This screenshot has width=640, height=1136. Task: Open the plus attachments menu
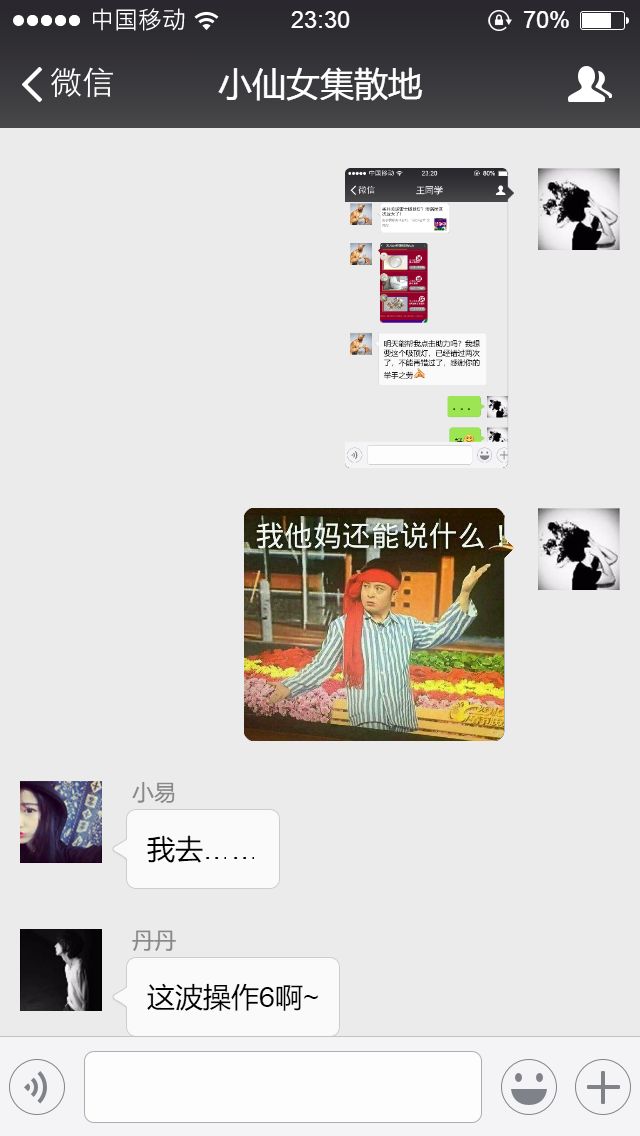(602, 1087)
